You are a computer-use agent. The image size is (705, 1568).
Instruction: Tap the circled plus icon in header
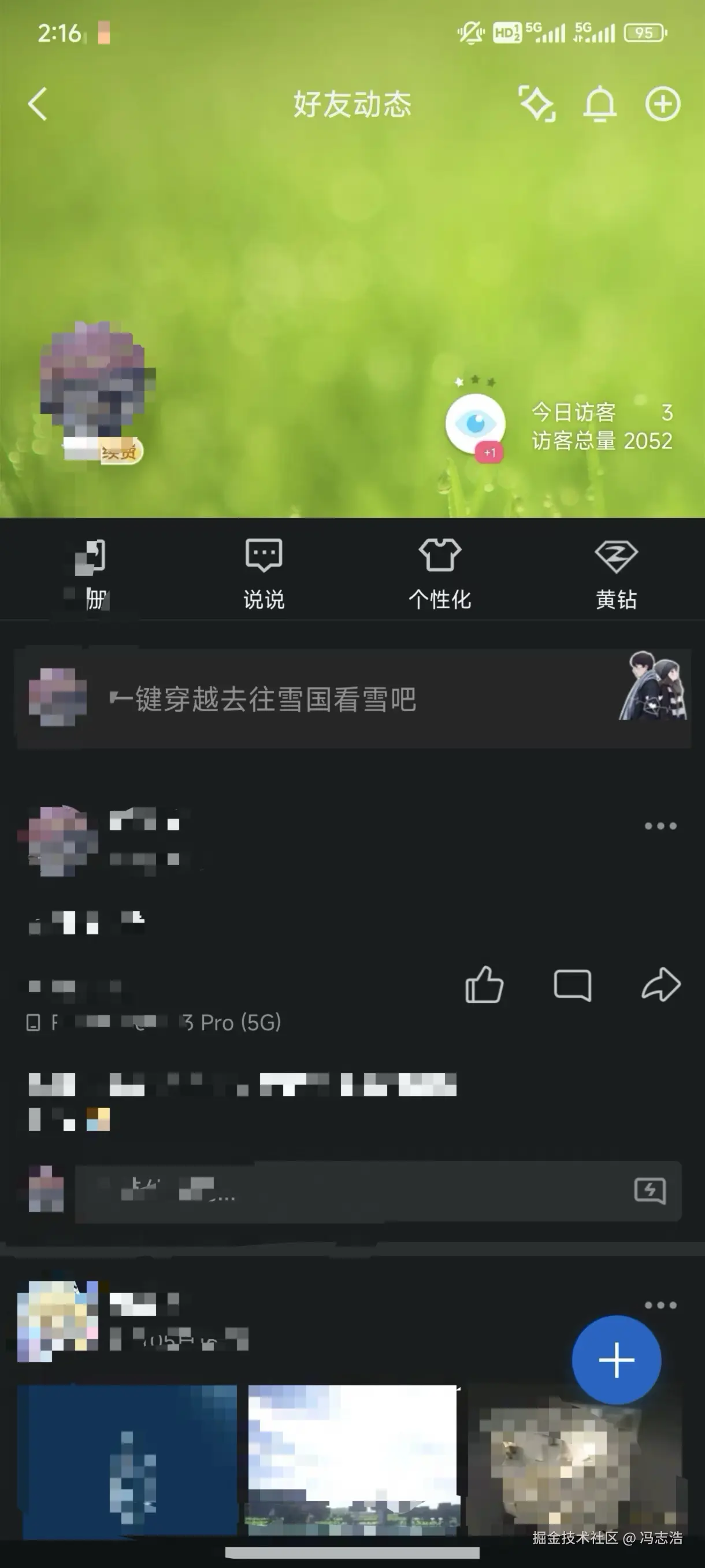coord(662,104)
